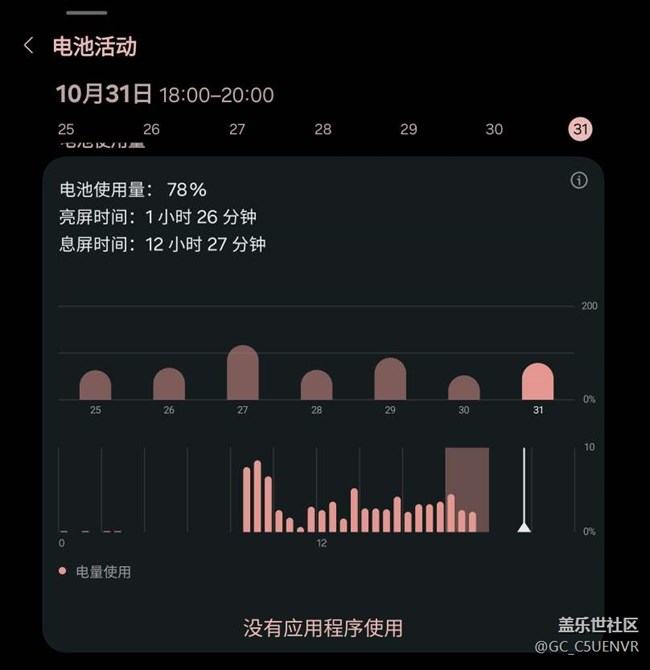The height and width of the screenshot is (670, 650).
Task: Select day 26 in the top date strip
Action: click(x=151, y=129)
